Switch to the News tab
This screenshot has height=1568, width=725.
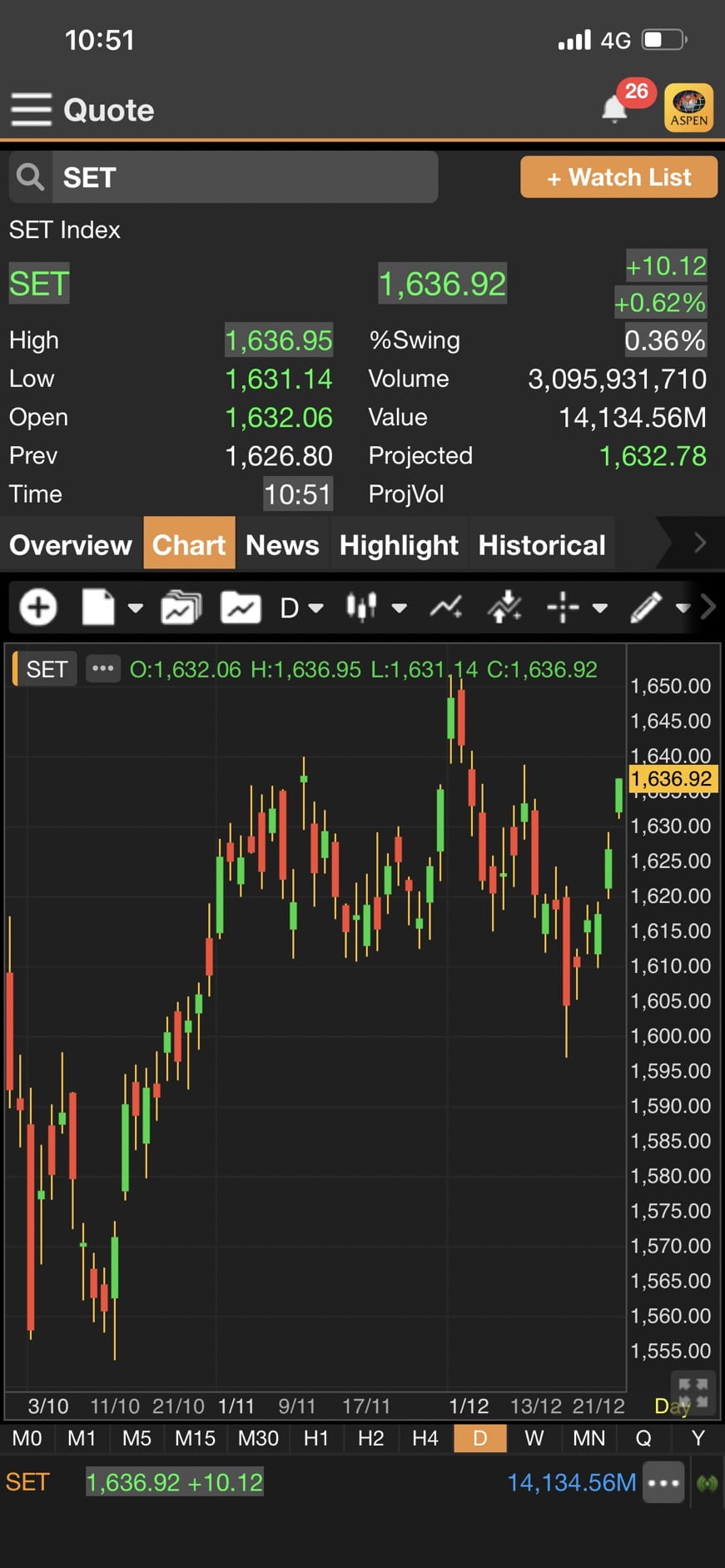coord(282,545)
